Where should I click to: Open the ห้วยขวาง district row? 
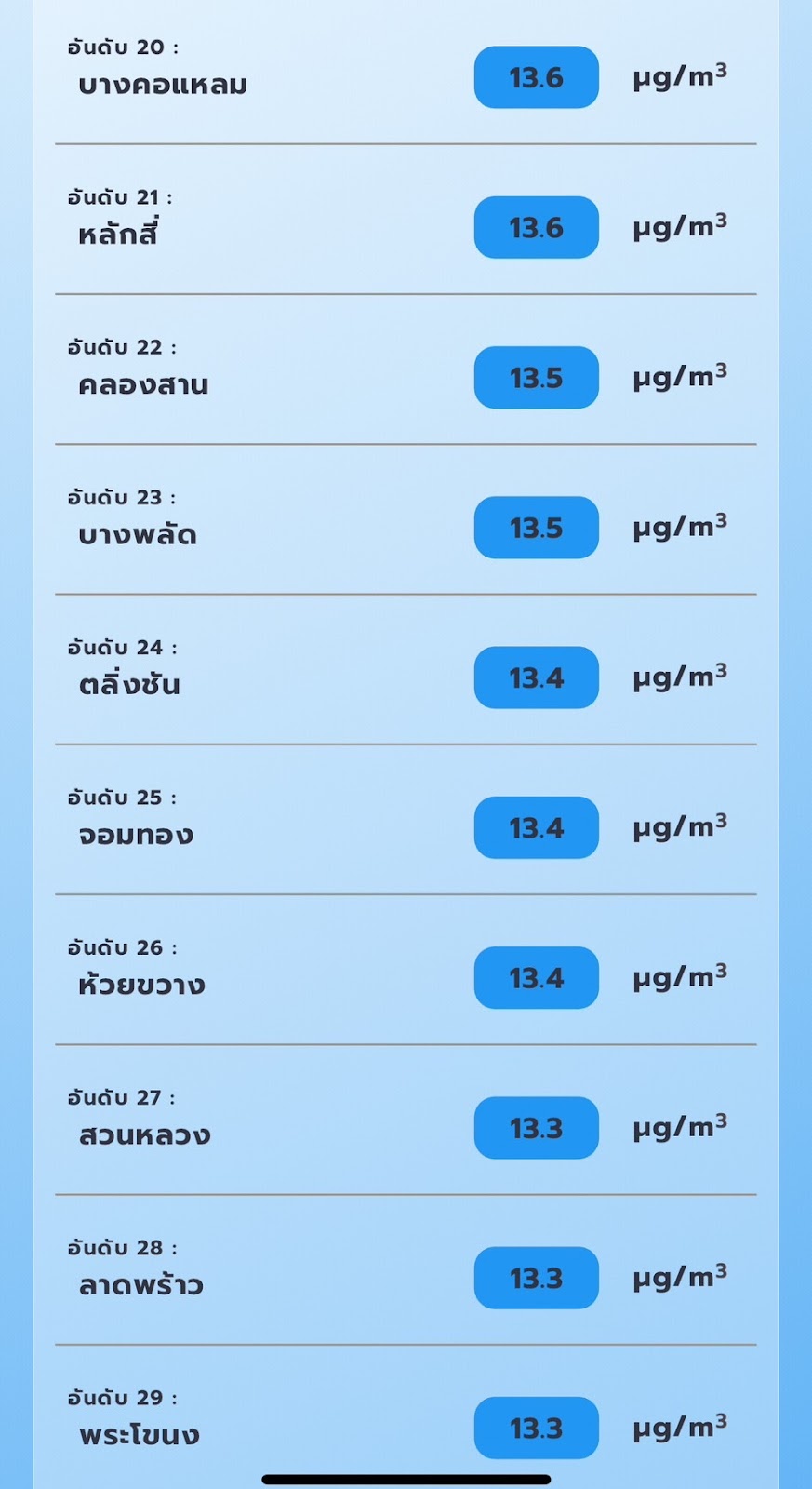406,970
